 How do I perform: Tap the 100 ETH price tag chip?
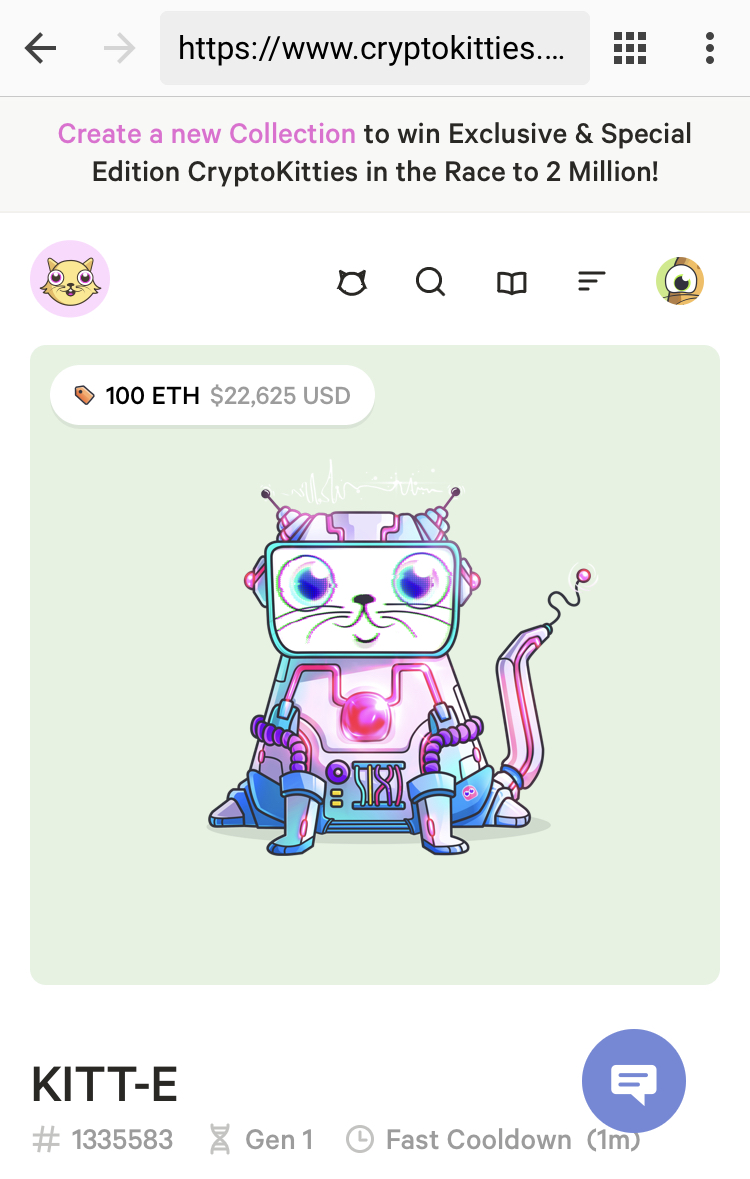coord(213,396)
